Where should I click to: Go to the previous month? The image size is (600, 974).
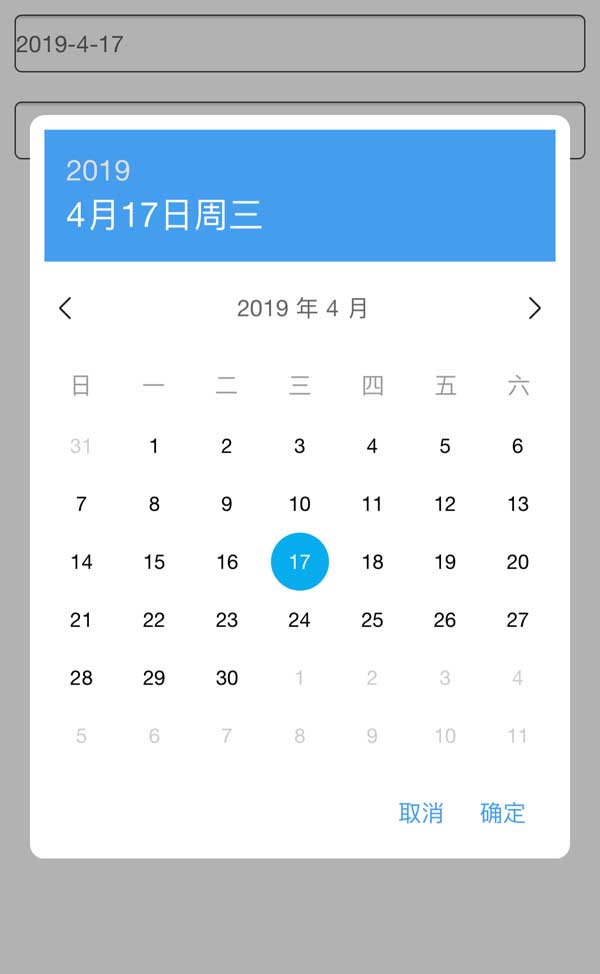(x=66, y=308)
